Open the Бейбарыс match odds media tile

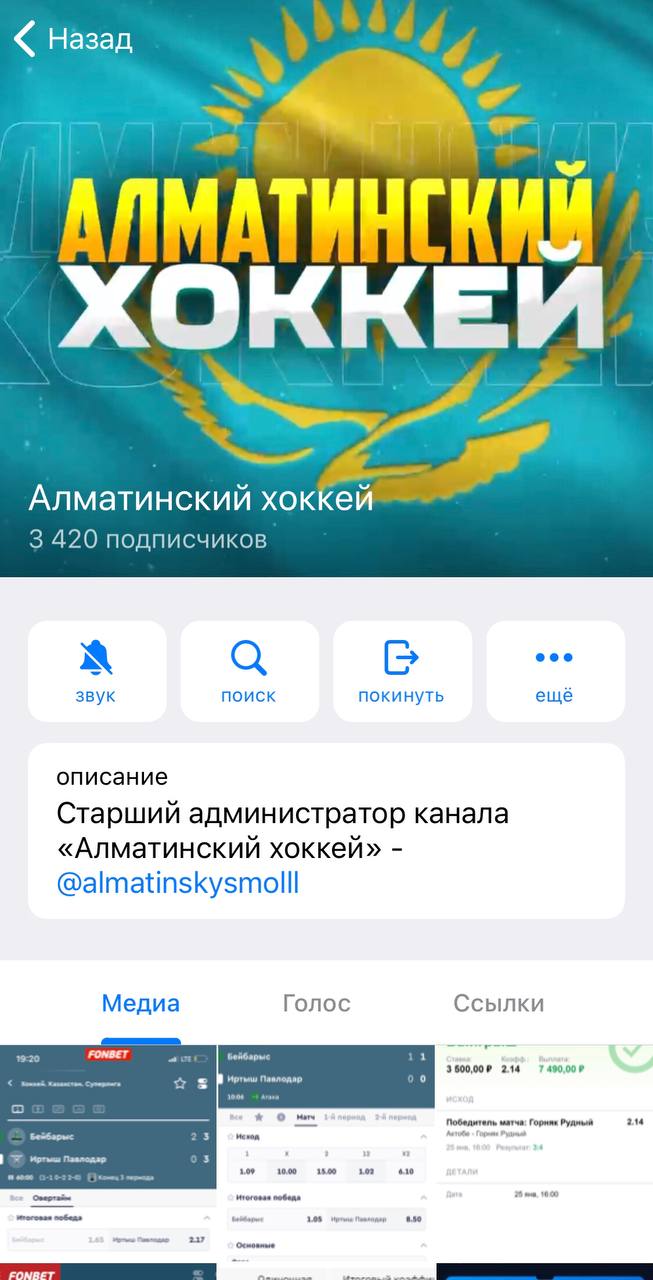pyautogui.click(x=326, y=1150)
